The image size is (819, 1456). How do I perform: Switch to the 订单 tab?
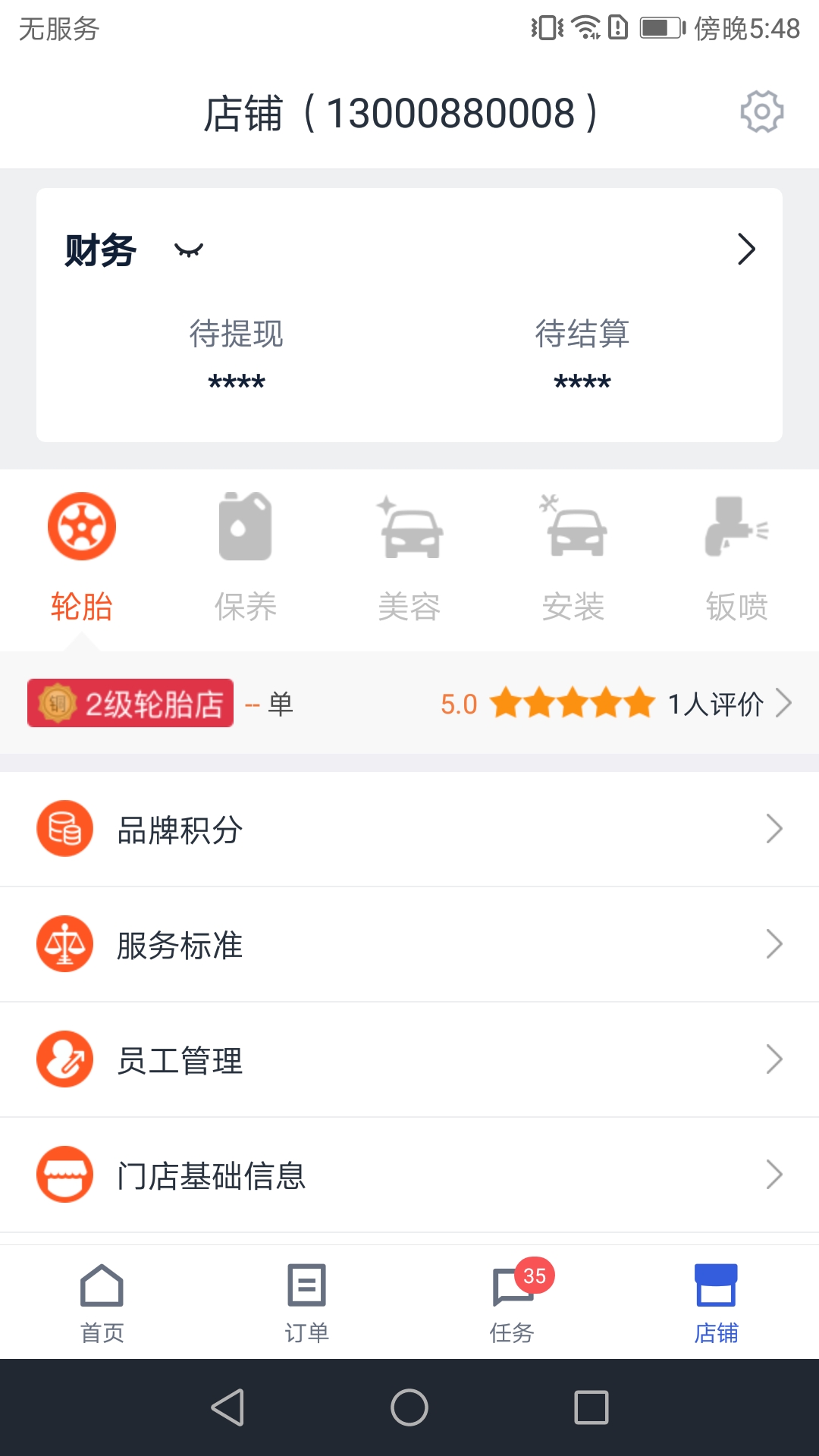coord(306,1300)
